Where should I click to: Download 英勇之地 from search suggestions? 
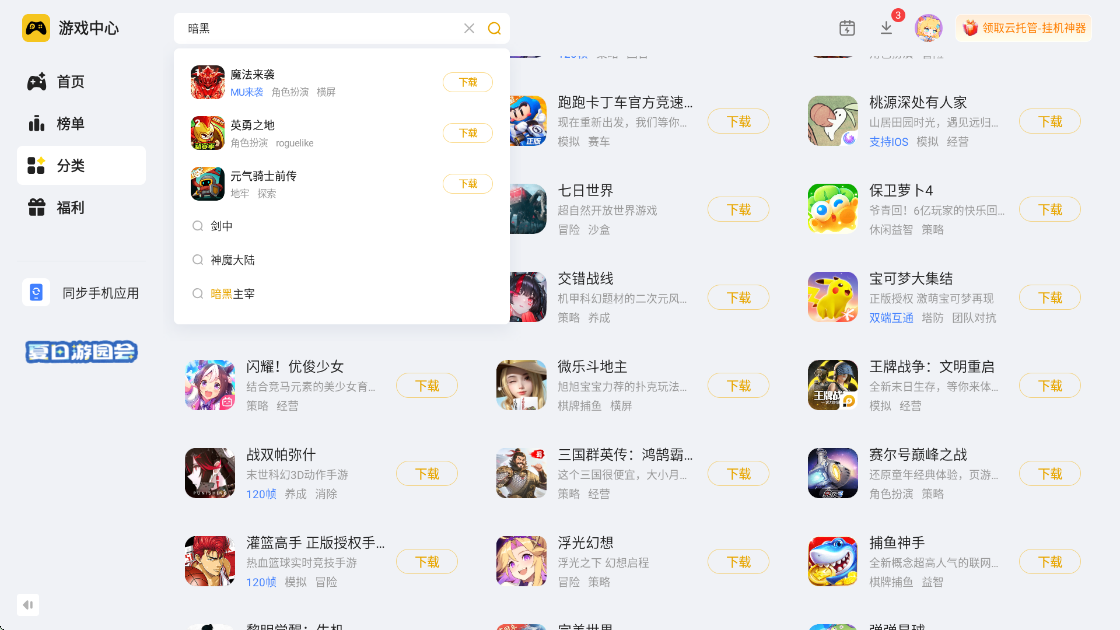467,133
